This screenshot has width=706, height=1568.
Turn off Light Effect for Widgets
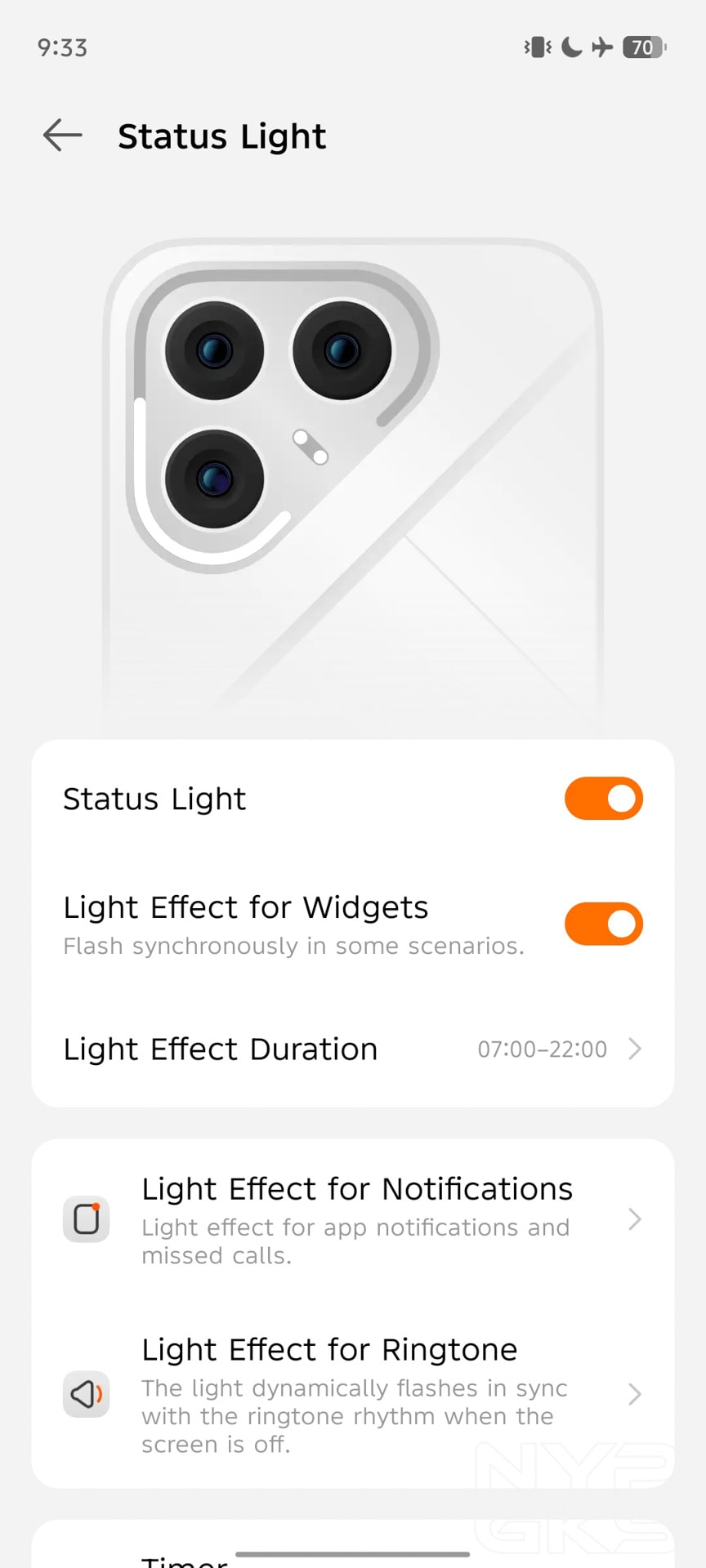point(604,924)
